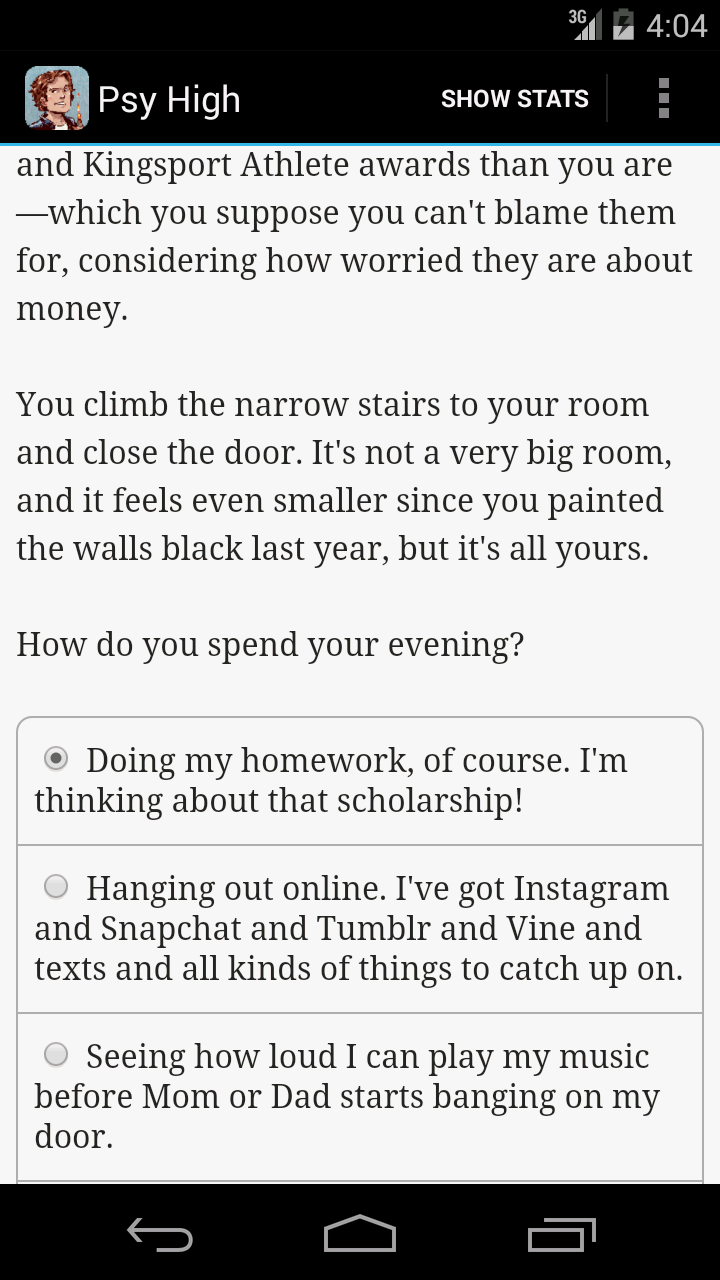This screenshot has width=720, height=1280.
Task: Tap the system back button
Action: coord(159,1234)
